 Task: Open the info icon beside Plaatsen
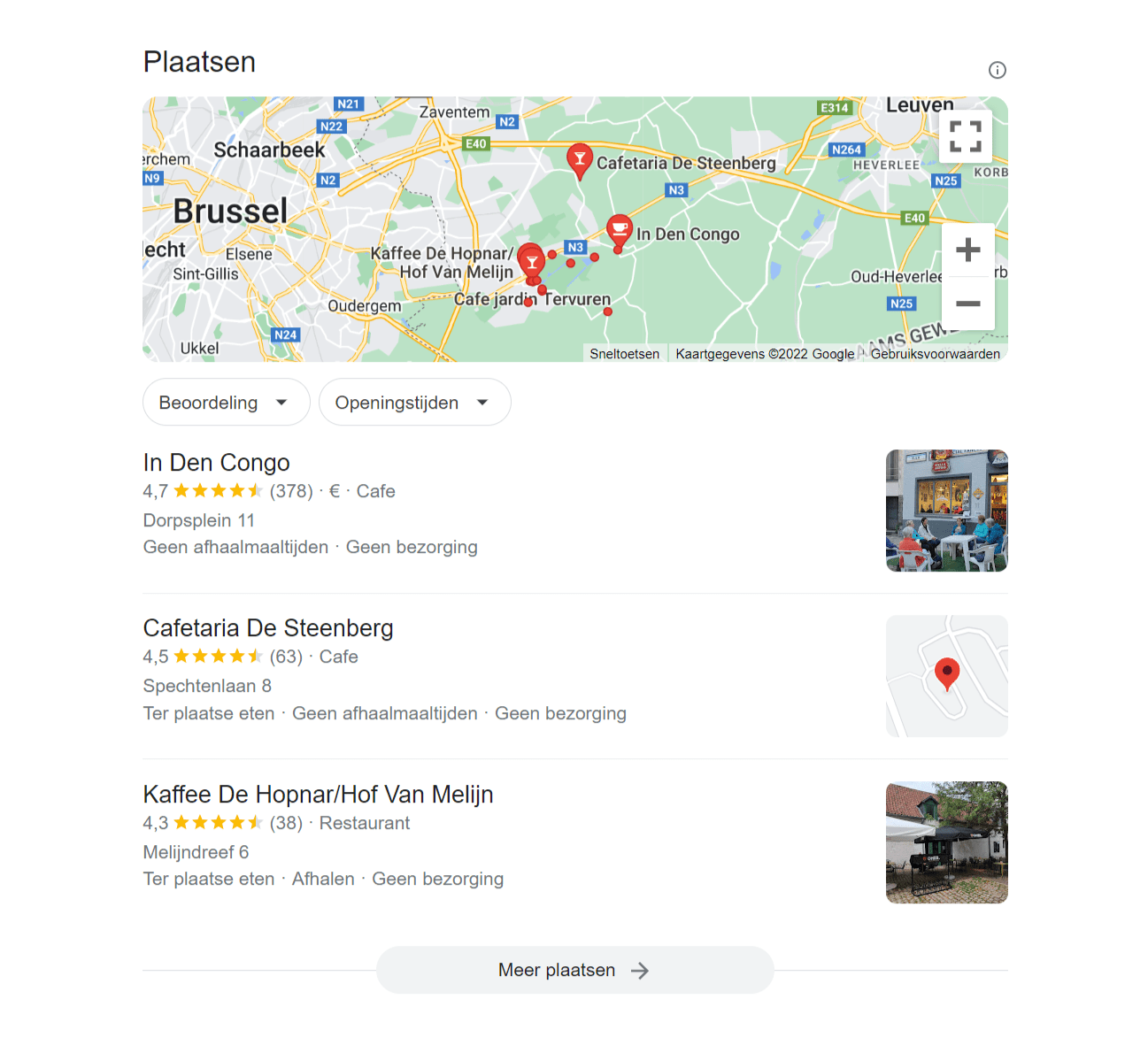coord(997,71)
